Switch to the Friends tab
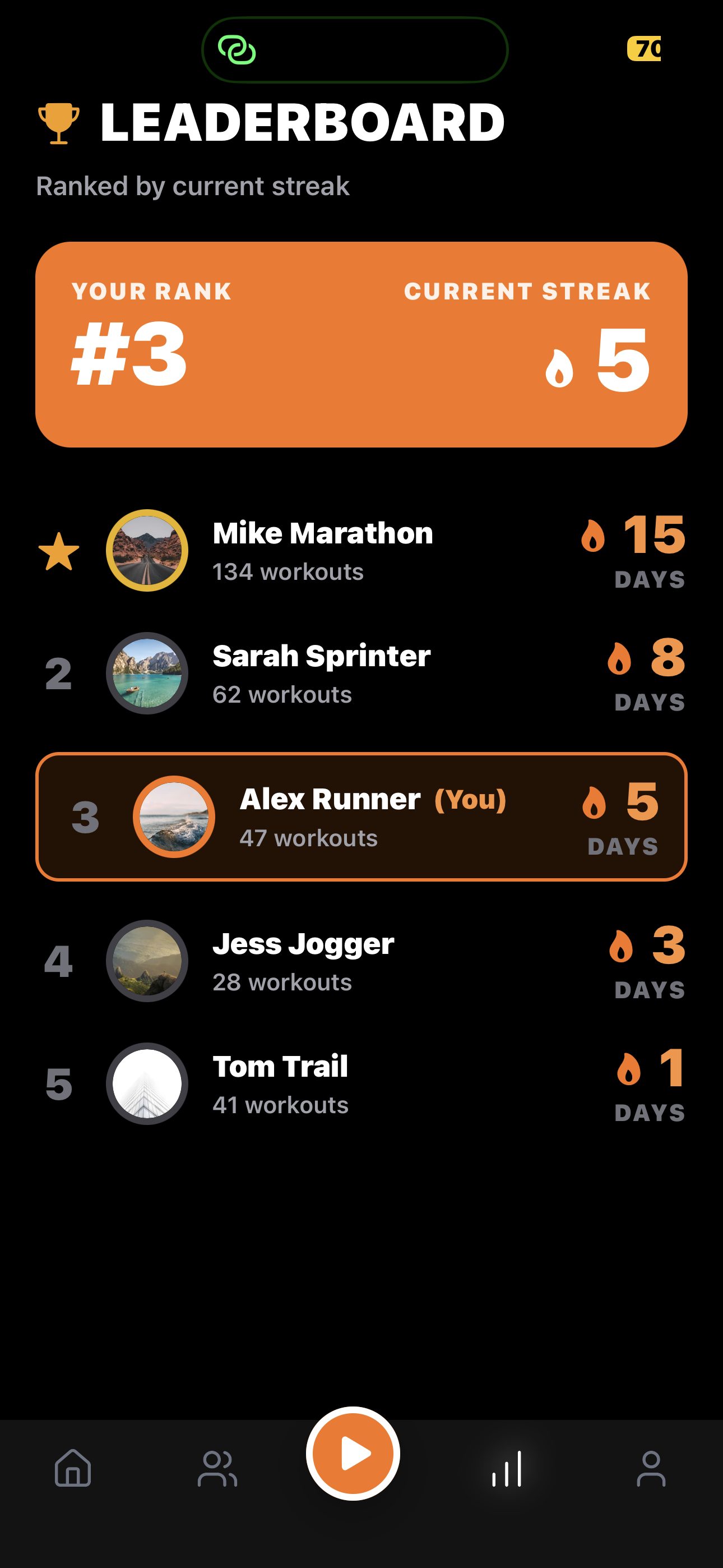Screen dimensions: 723x1568 point(217,1468)
